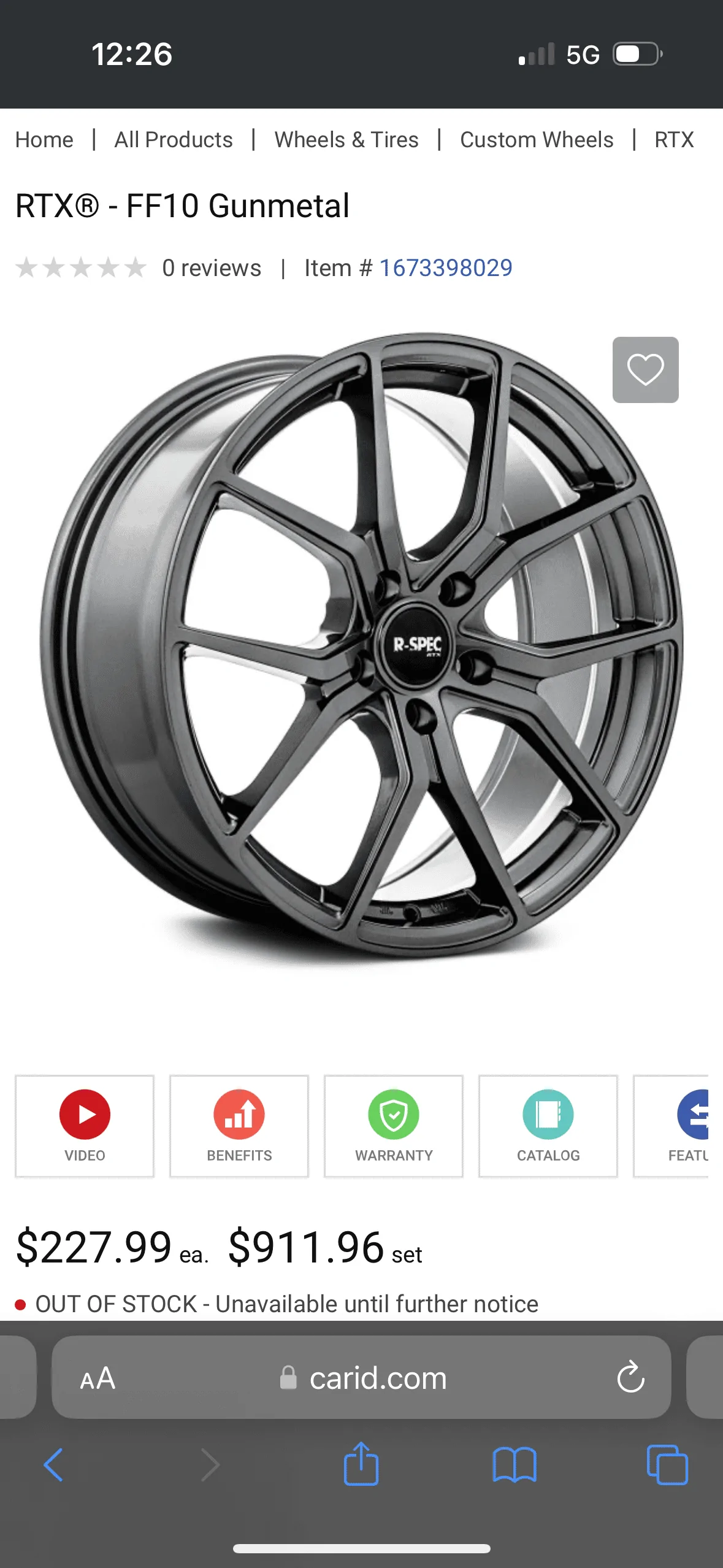Screen dimensions: 723x1568
Task: Go back in Safari
Action: 53,1465
